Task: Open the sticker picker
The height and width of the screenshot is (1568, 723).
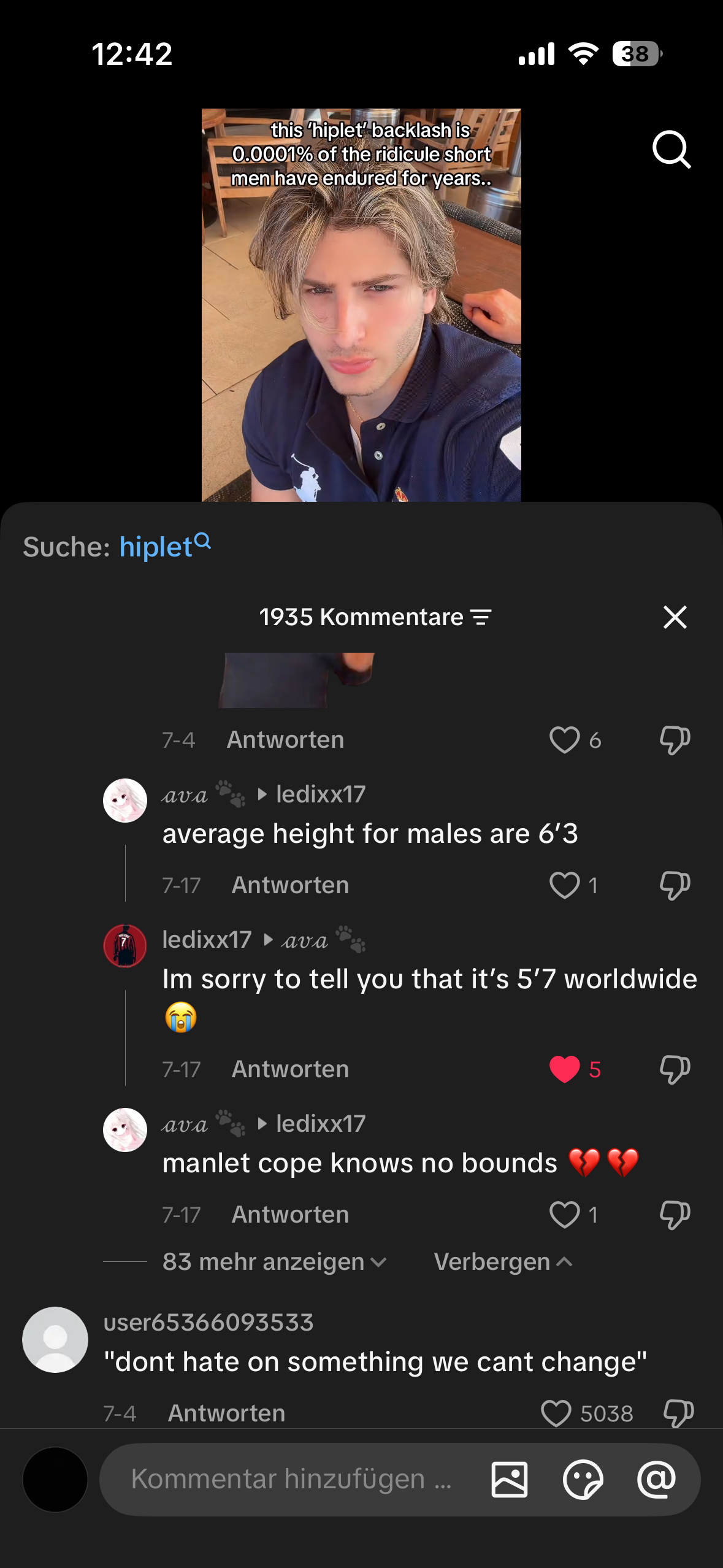Action: click(583, 1480)
